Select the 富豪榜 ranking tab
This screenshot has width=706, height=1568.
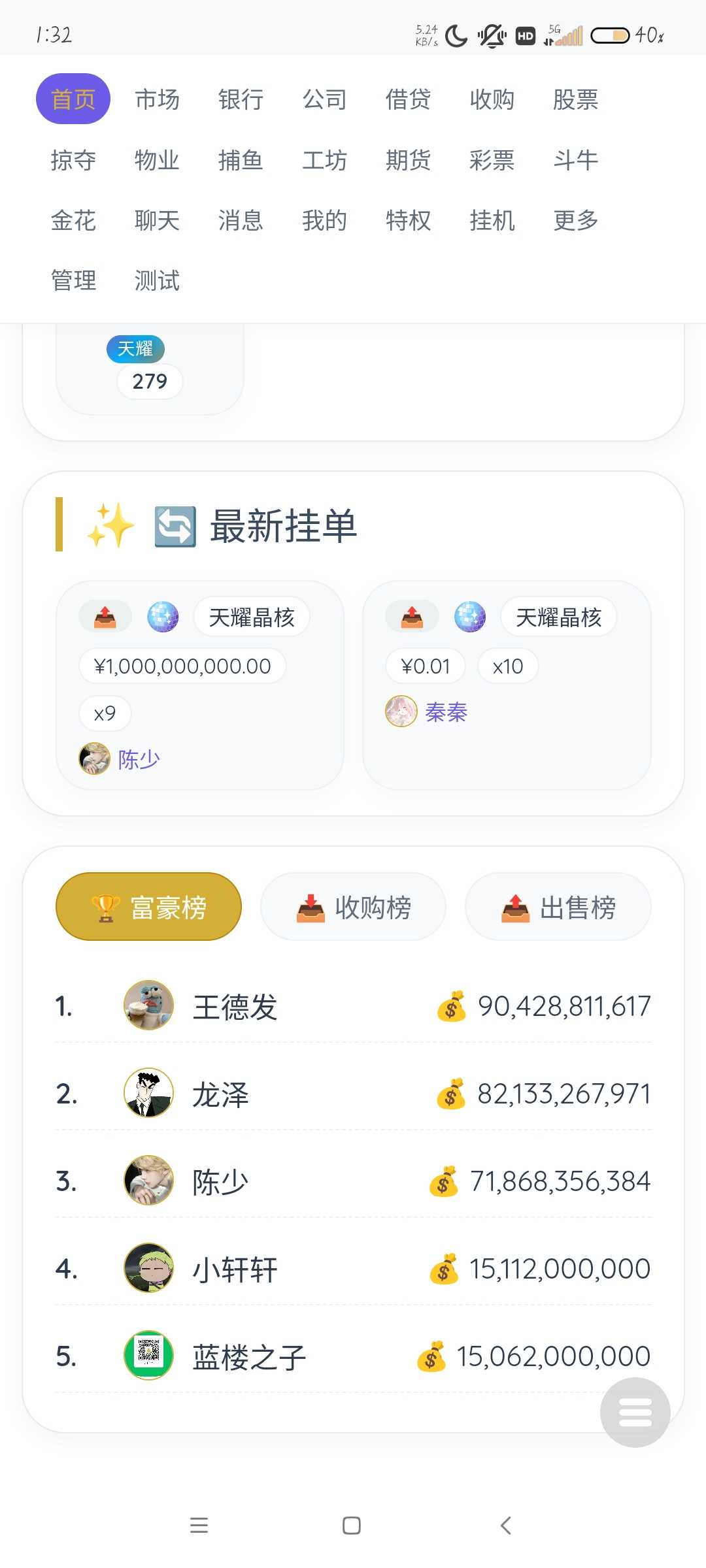pyautogui.click(x=148, y=907)
